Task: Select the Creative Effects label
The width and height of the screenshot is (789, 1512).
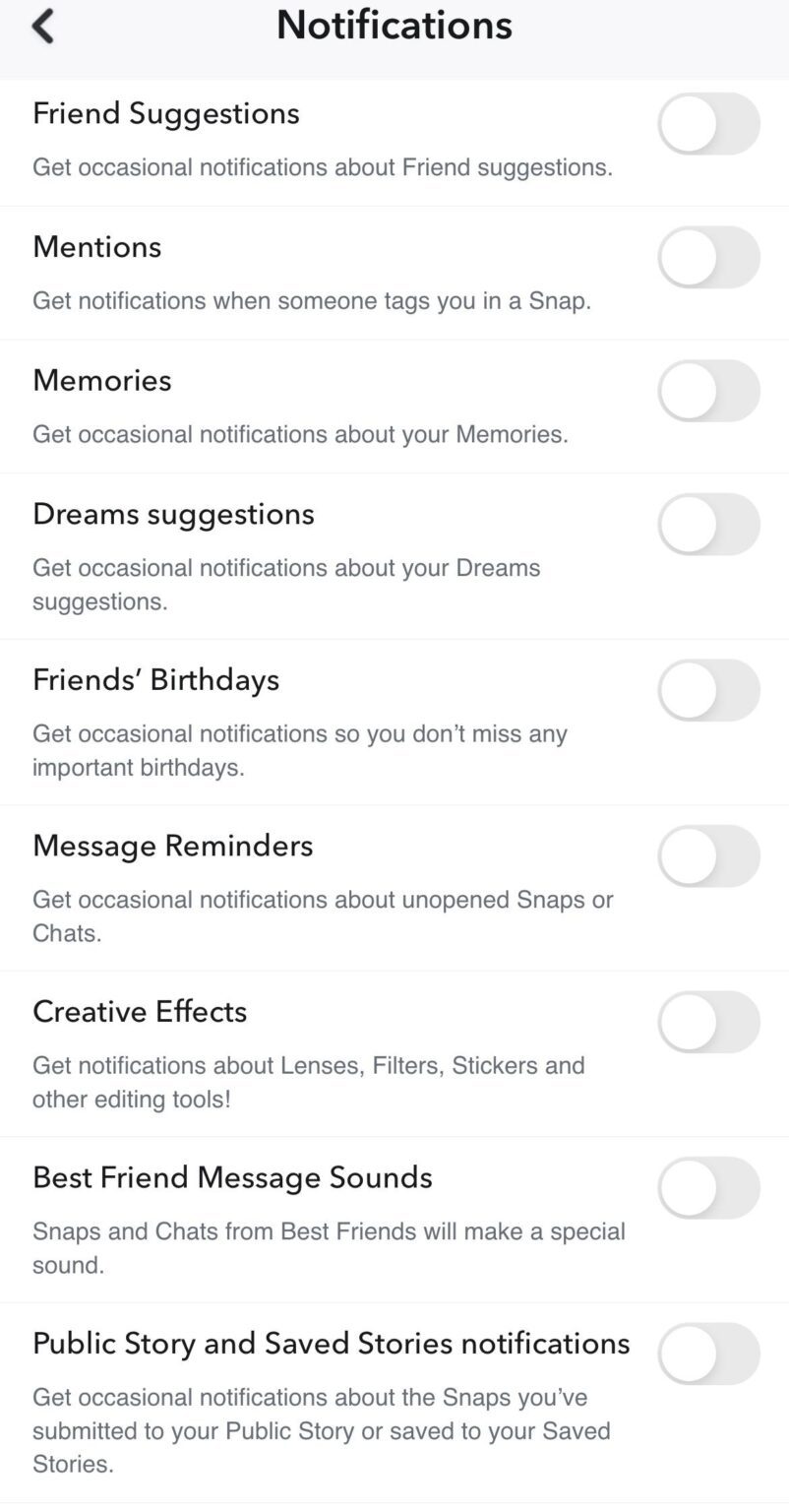Action: [140, 1011]
